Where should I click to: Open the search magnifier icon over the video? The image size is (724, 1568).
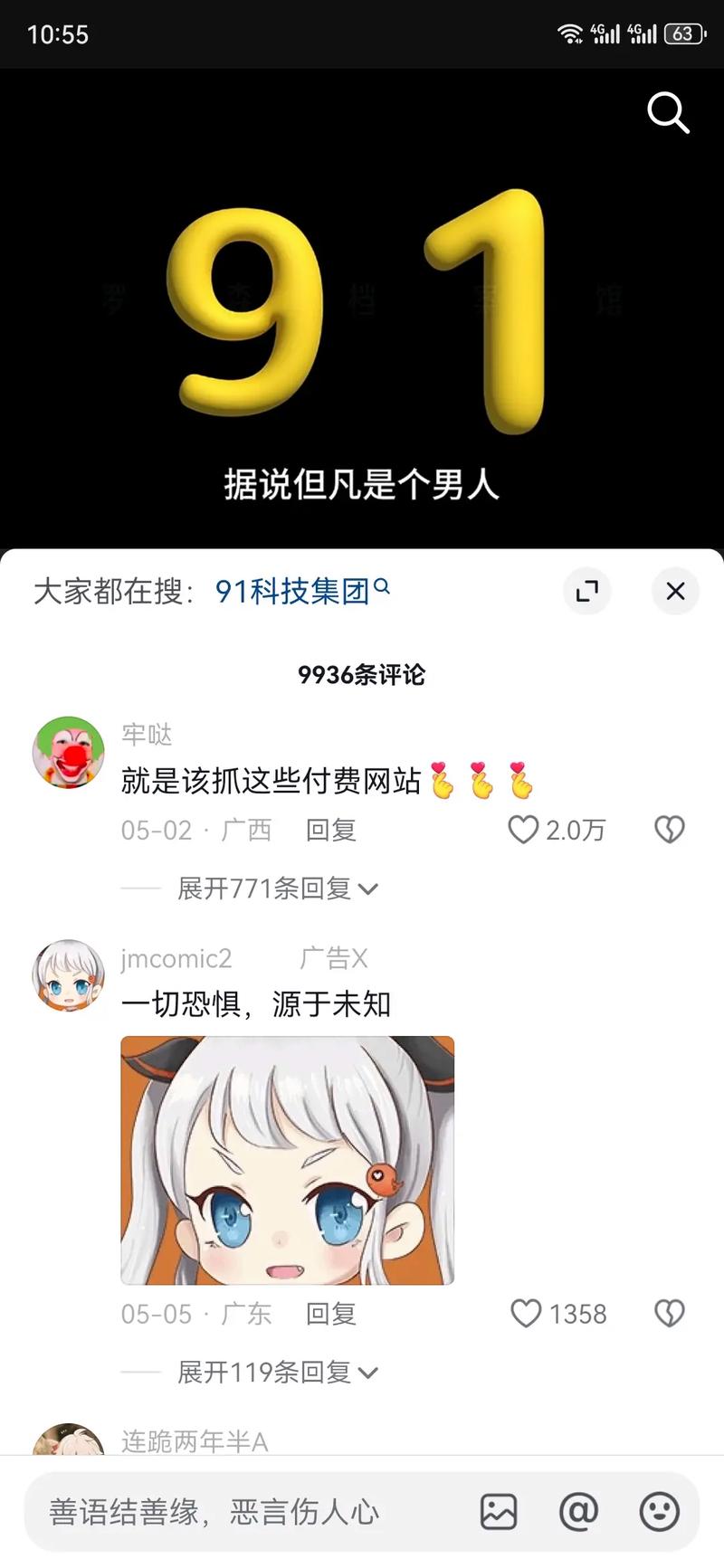click(x=668, y=113)
